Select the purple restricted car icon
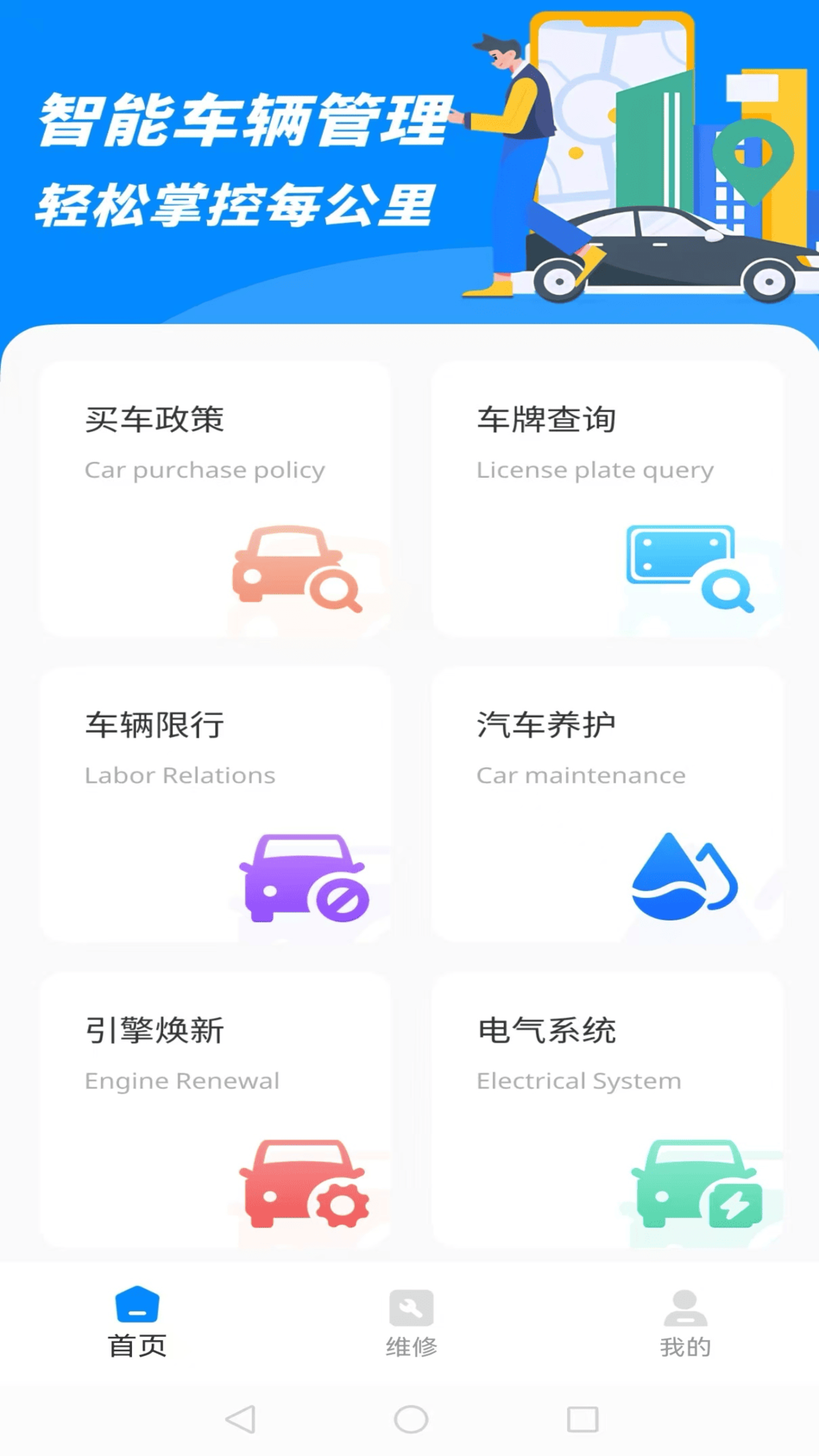Screen dimensions: 819x1456 303,876
